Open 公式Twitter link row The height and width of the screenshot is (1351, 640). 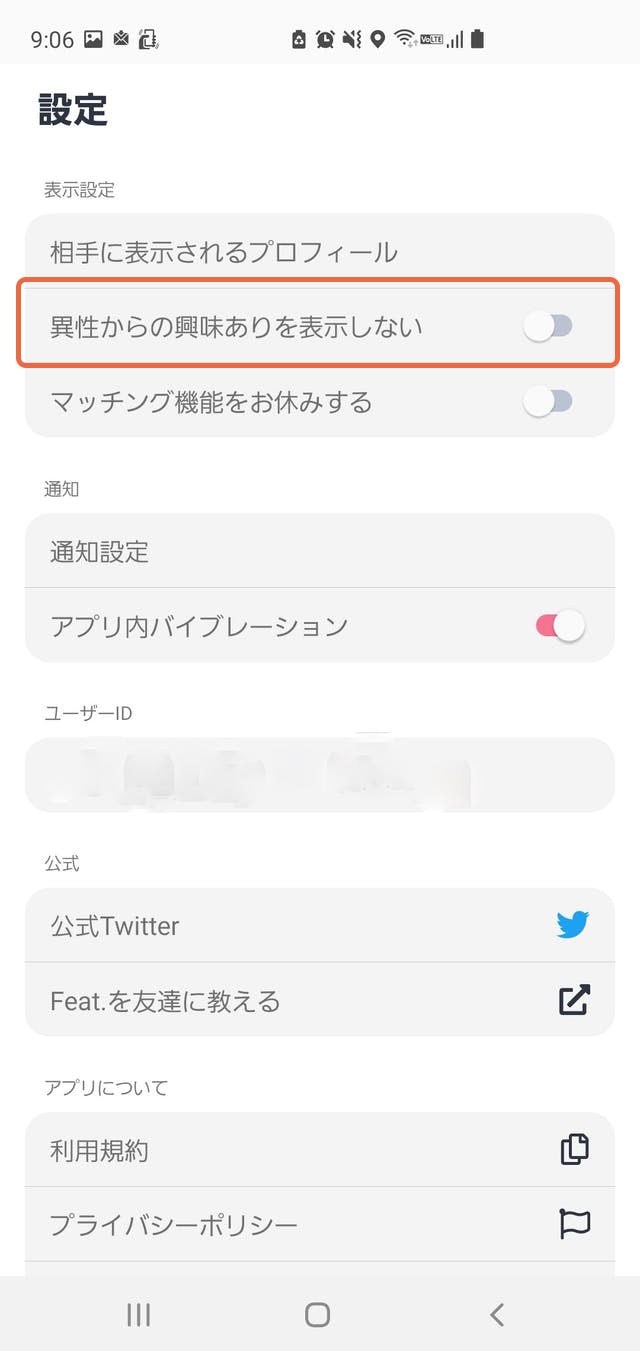[320, 926]
